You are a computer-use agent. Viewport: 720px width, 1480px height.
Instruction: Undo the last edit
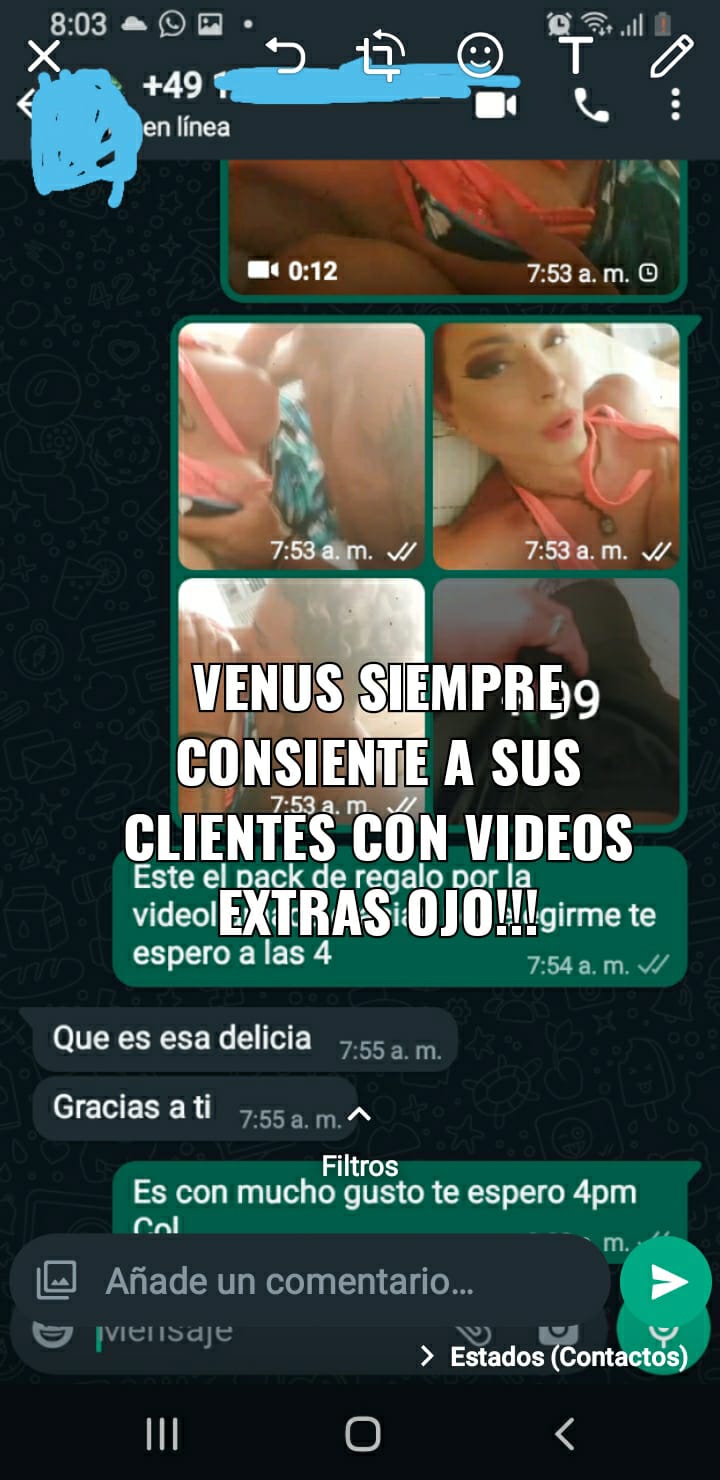(x=285, y=56)
